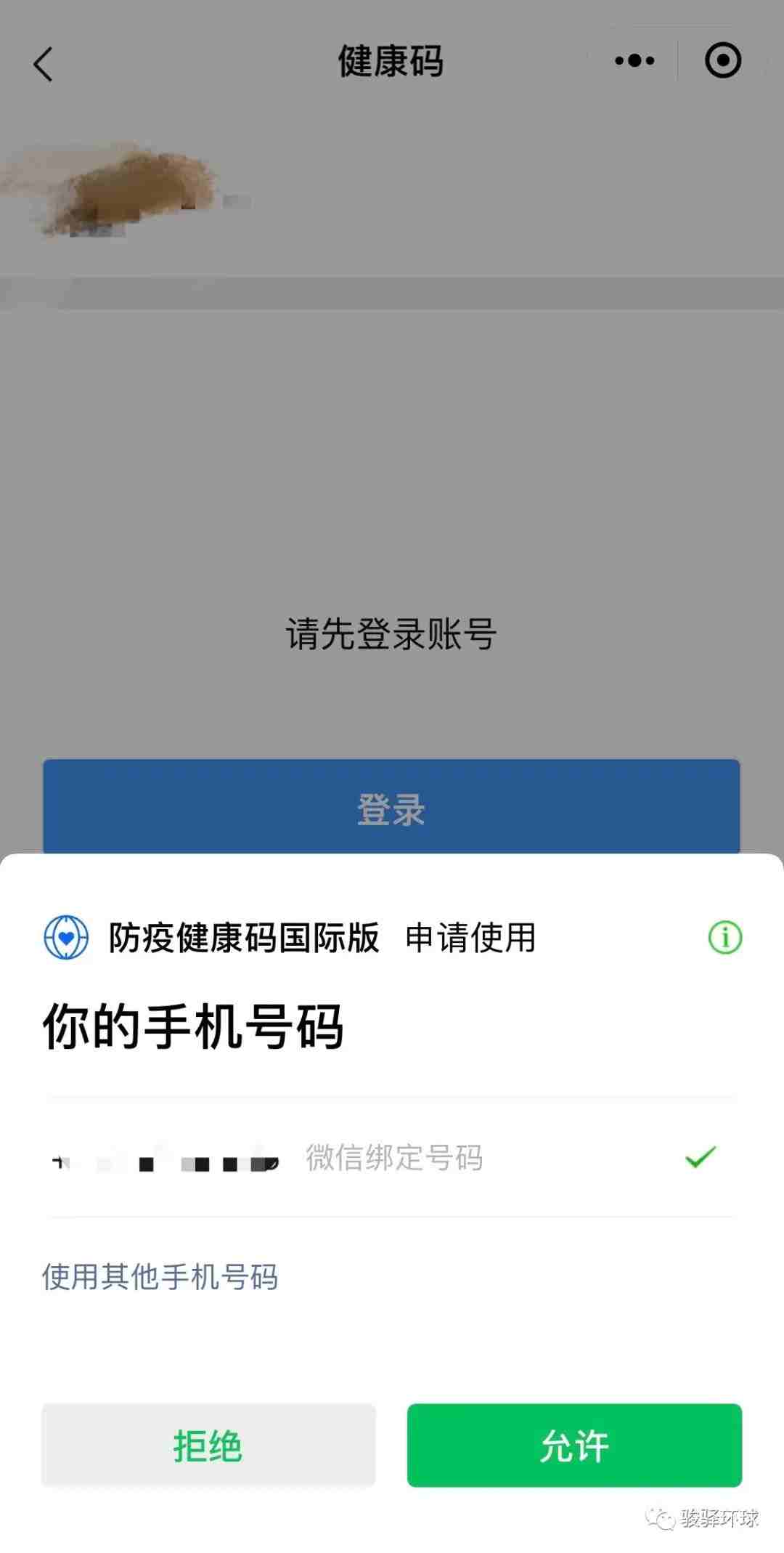Close the mini program with the circle icon
Screen dimensions: 784x1553
[x=723, y=60]
